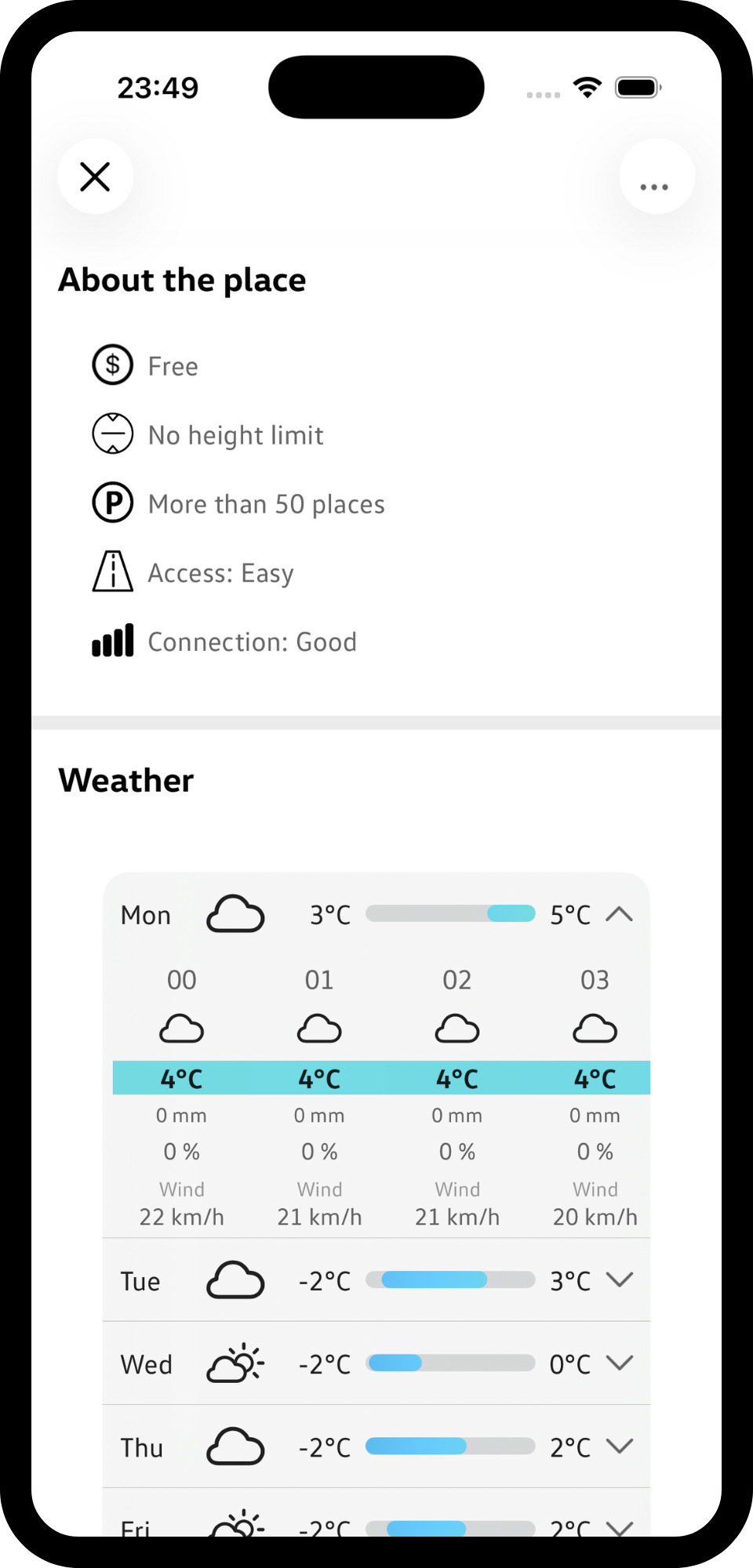This screenshot has width=753, height=1568.
Task: Open the three-dot overflow menu
Action: (x=656, y=179)
